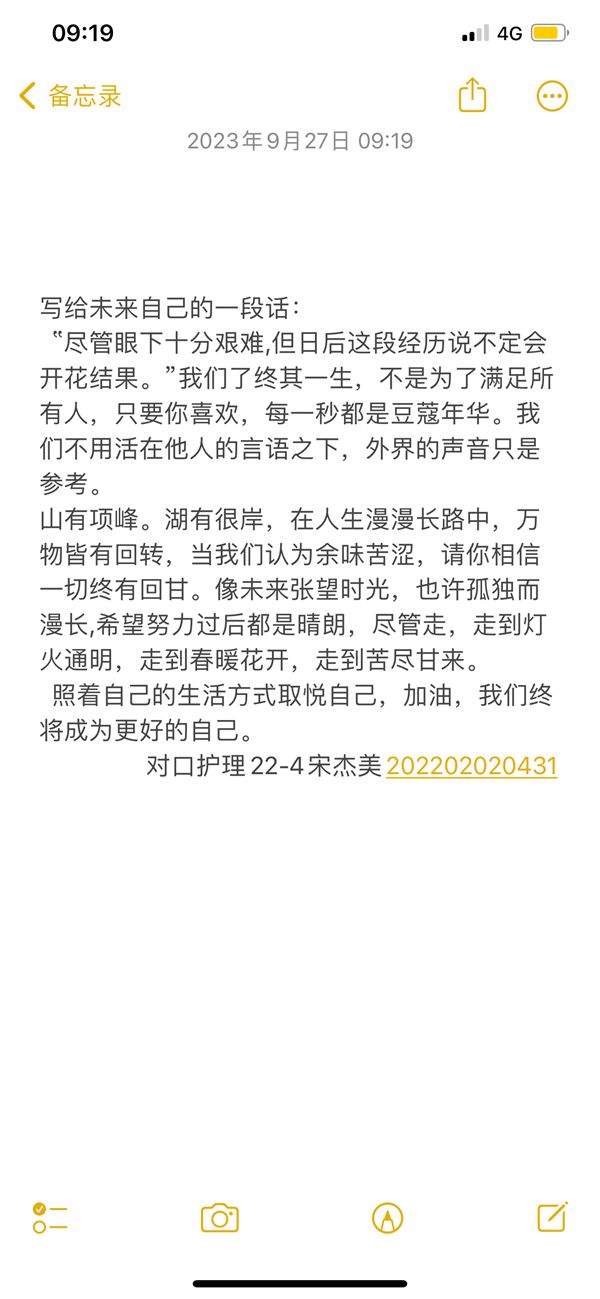This screenshot has width=600, height=1299.
Task: Share this note
Action: click(472, 96)
